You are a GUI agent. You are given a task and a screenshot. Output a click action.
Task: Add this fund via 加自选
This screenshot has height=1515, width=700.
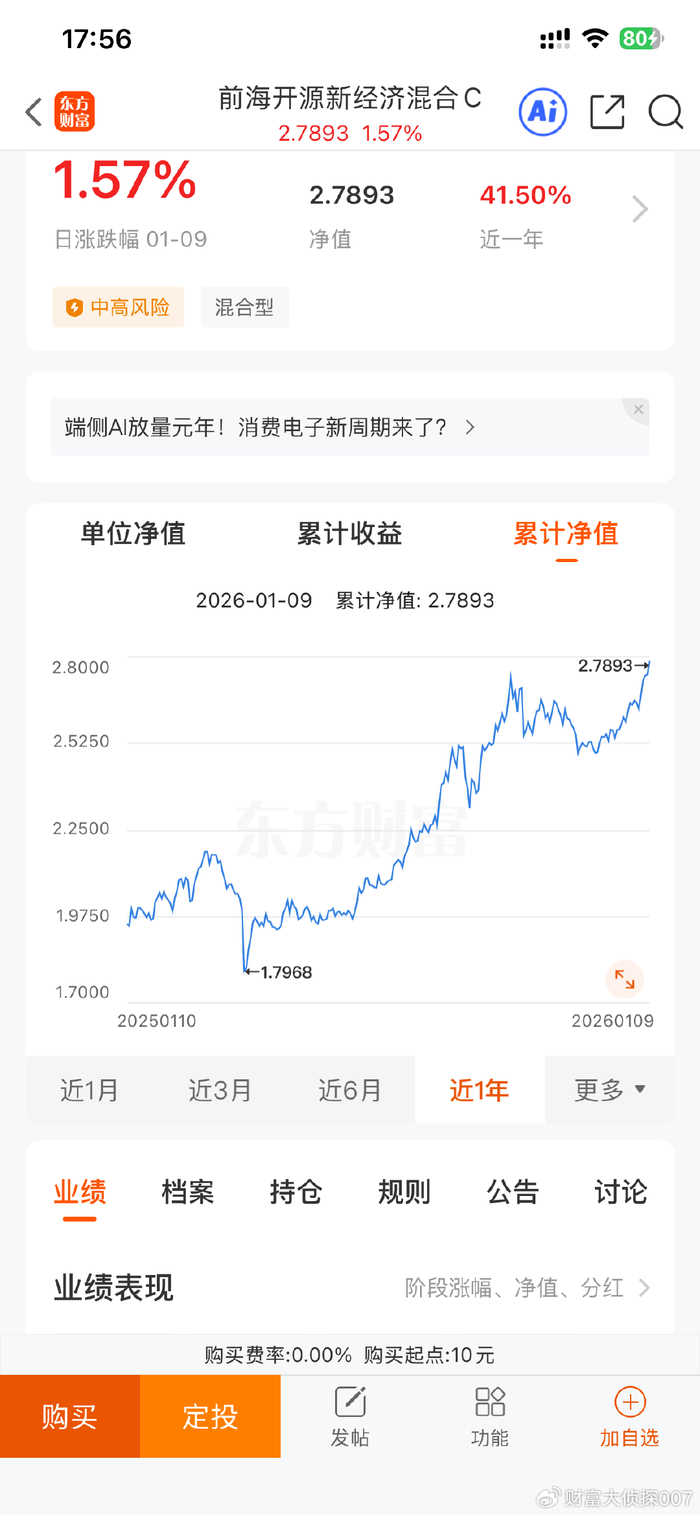(x=629, y=1416)
